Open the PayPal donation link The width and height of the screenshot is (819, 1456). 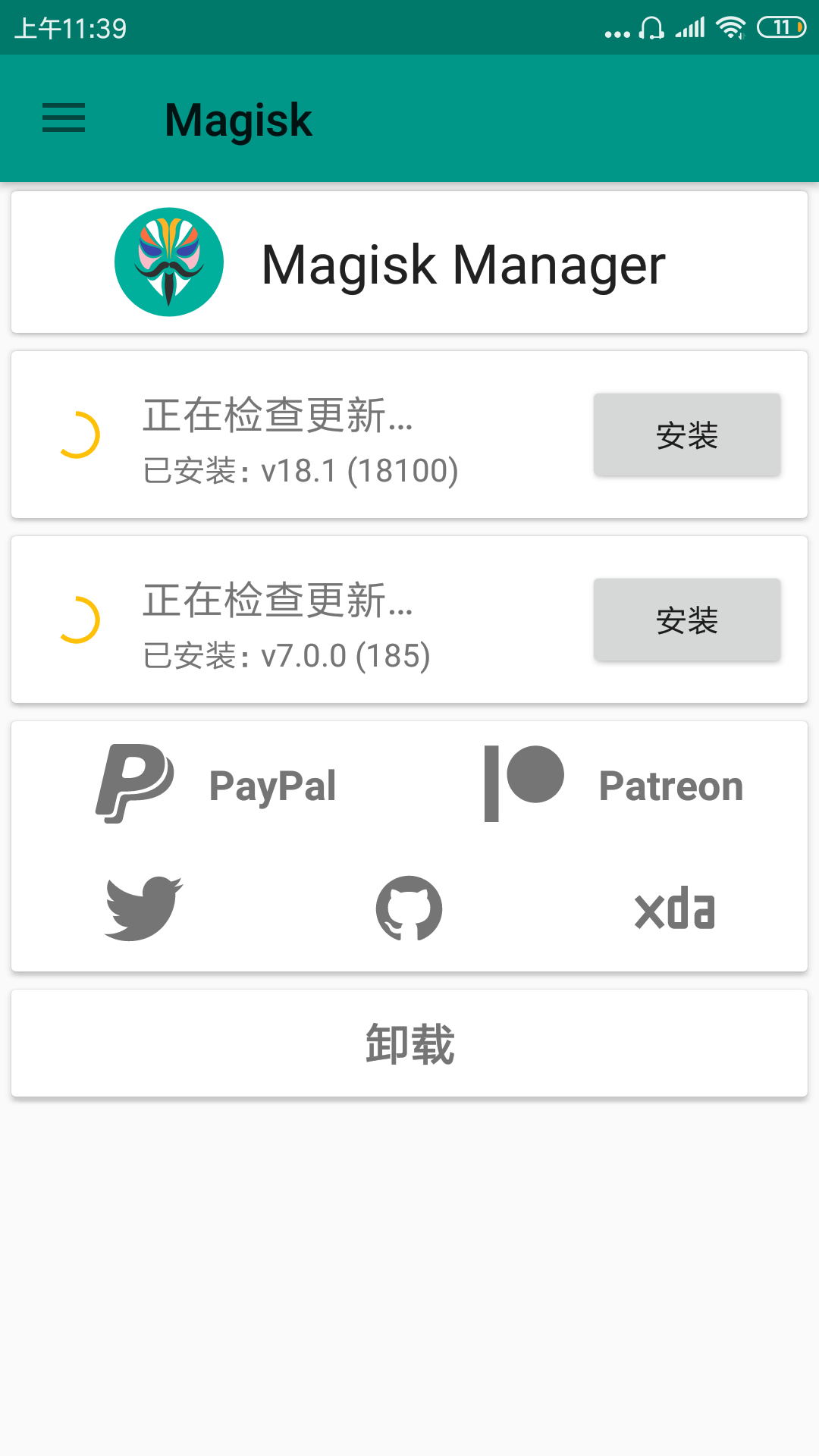(217, 784)
